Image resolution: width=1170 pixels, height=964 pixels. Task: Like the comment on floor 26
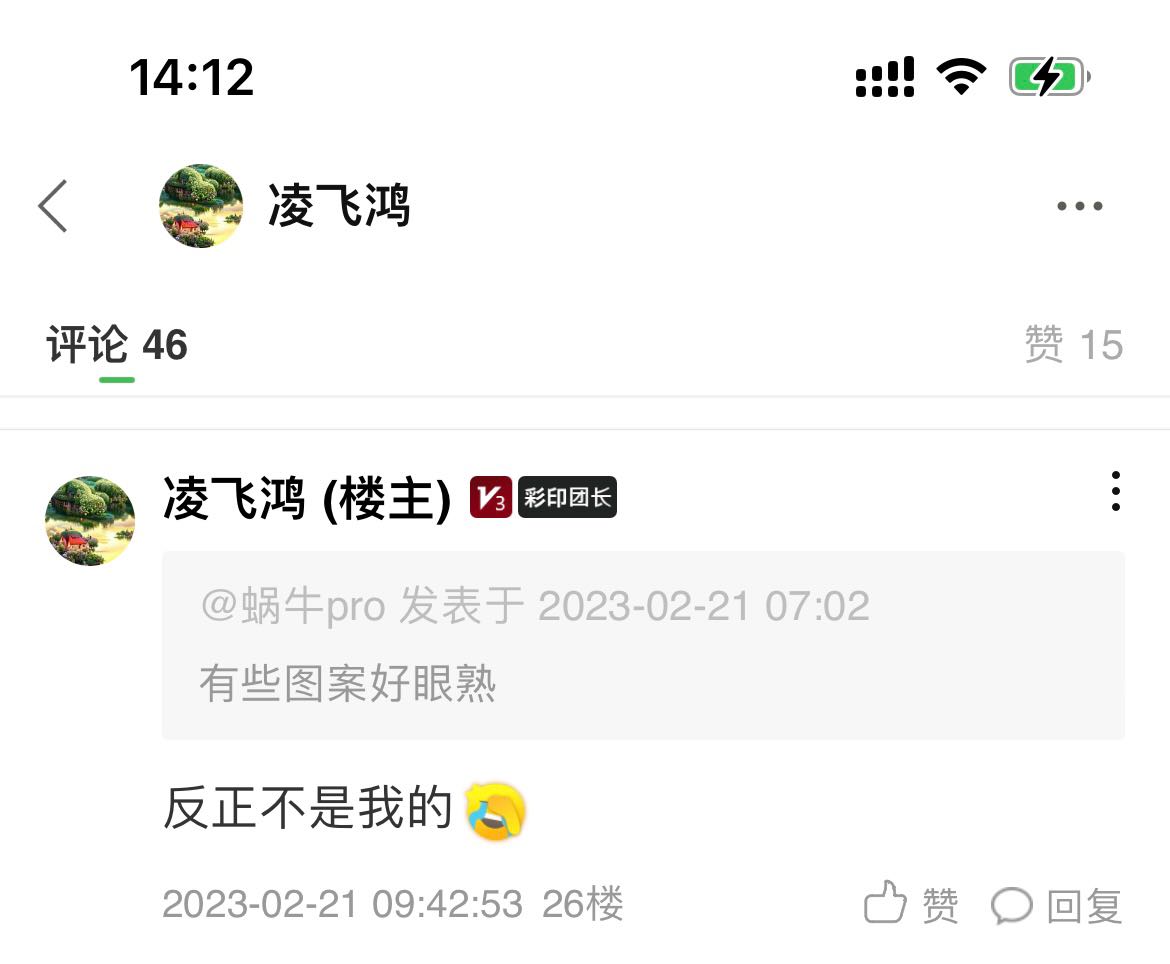[x=911, y=906]
